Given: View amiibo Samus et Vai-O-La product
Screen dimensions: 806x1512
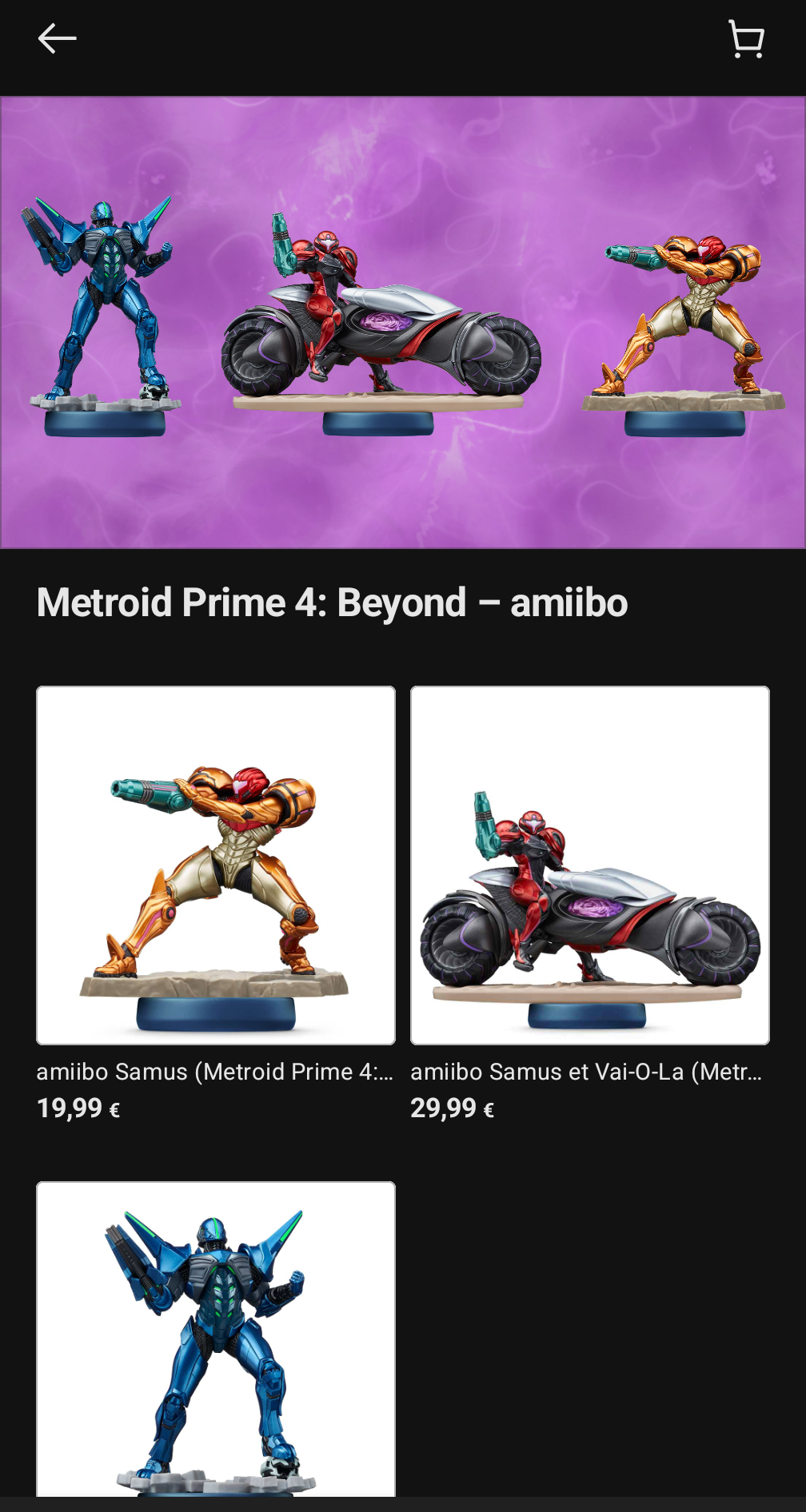Looking at the screenshot, I should click(x=589, y=865).
